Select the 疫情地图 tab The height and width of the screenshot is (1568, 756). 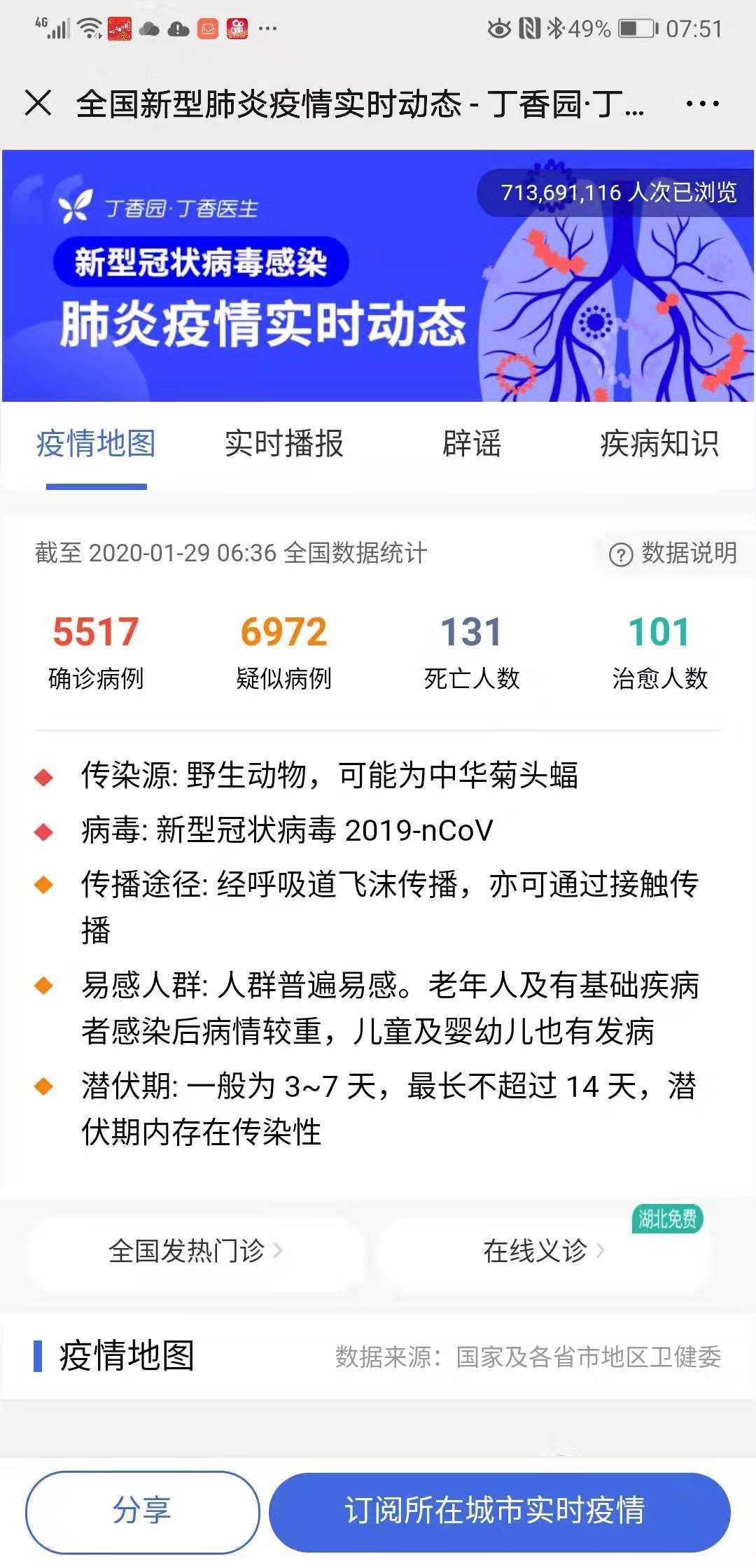[x=96, y=444]
